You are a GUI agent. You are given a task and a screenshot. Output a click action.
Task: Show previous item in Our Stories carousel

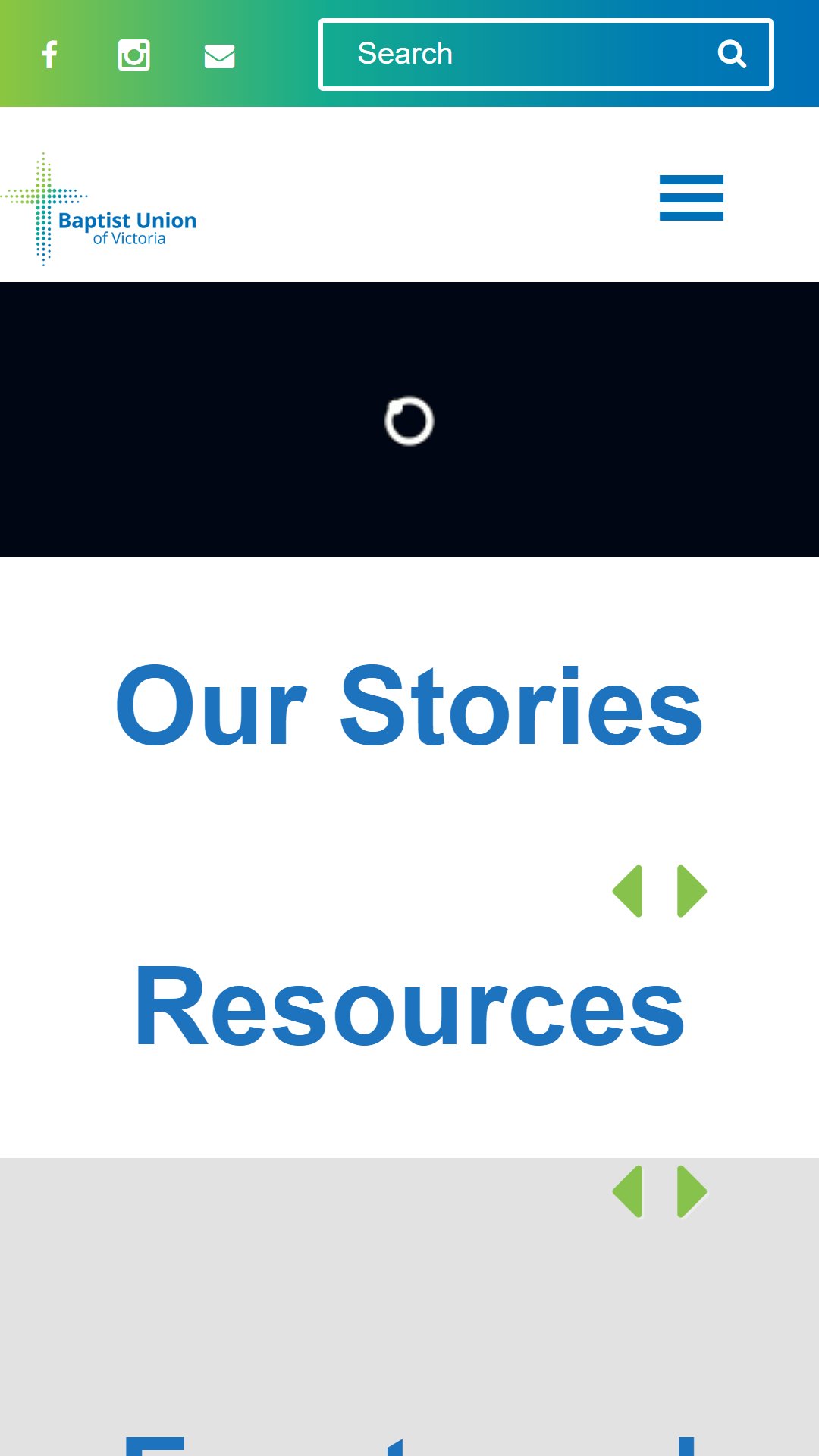point(628,891)
